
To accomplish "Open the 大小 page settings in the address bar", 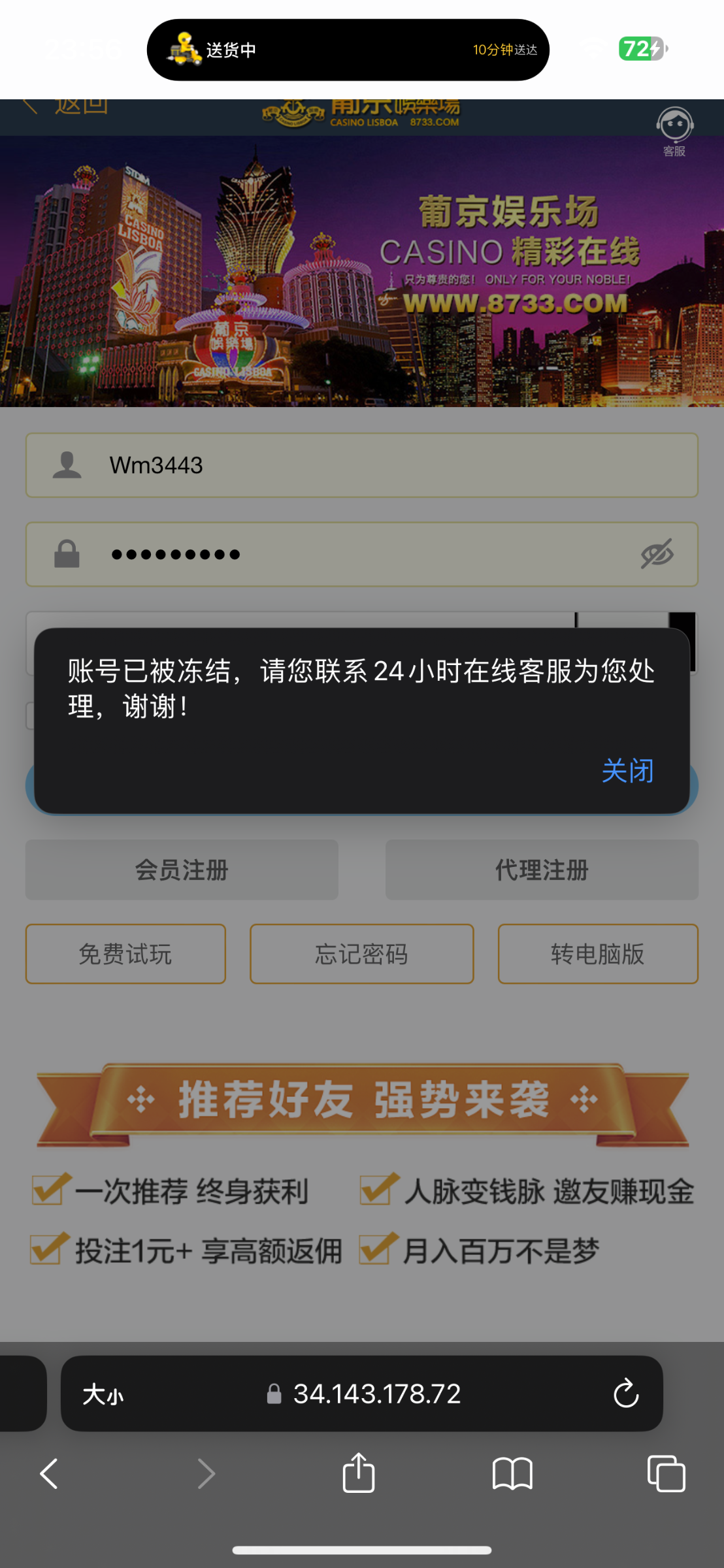I will (x=103, y=1394).
